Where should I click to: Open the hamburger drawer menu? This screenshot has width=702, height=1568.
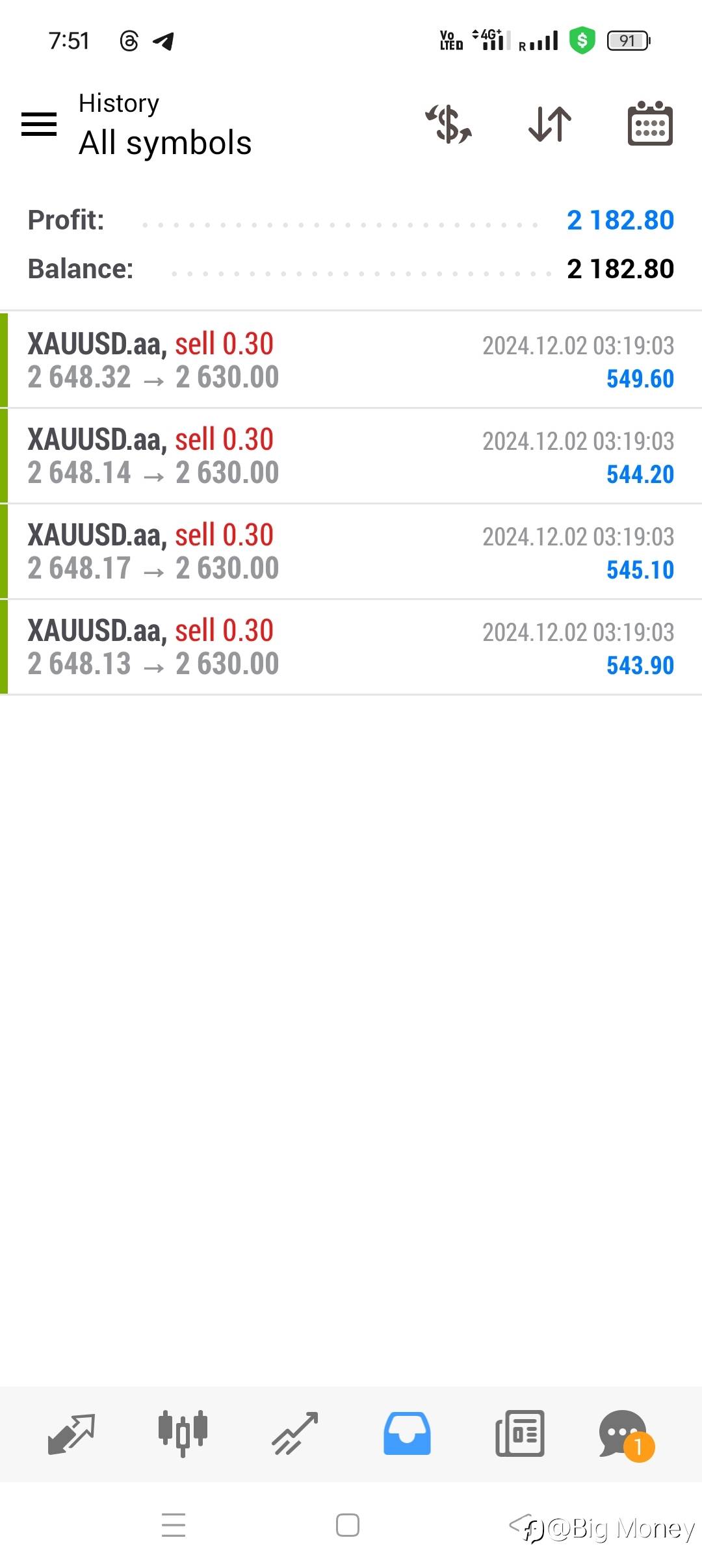click(x=39, y=124)
